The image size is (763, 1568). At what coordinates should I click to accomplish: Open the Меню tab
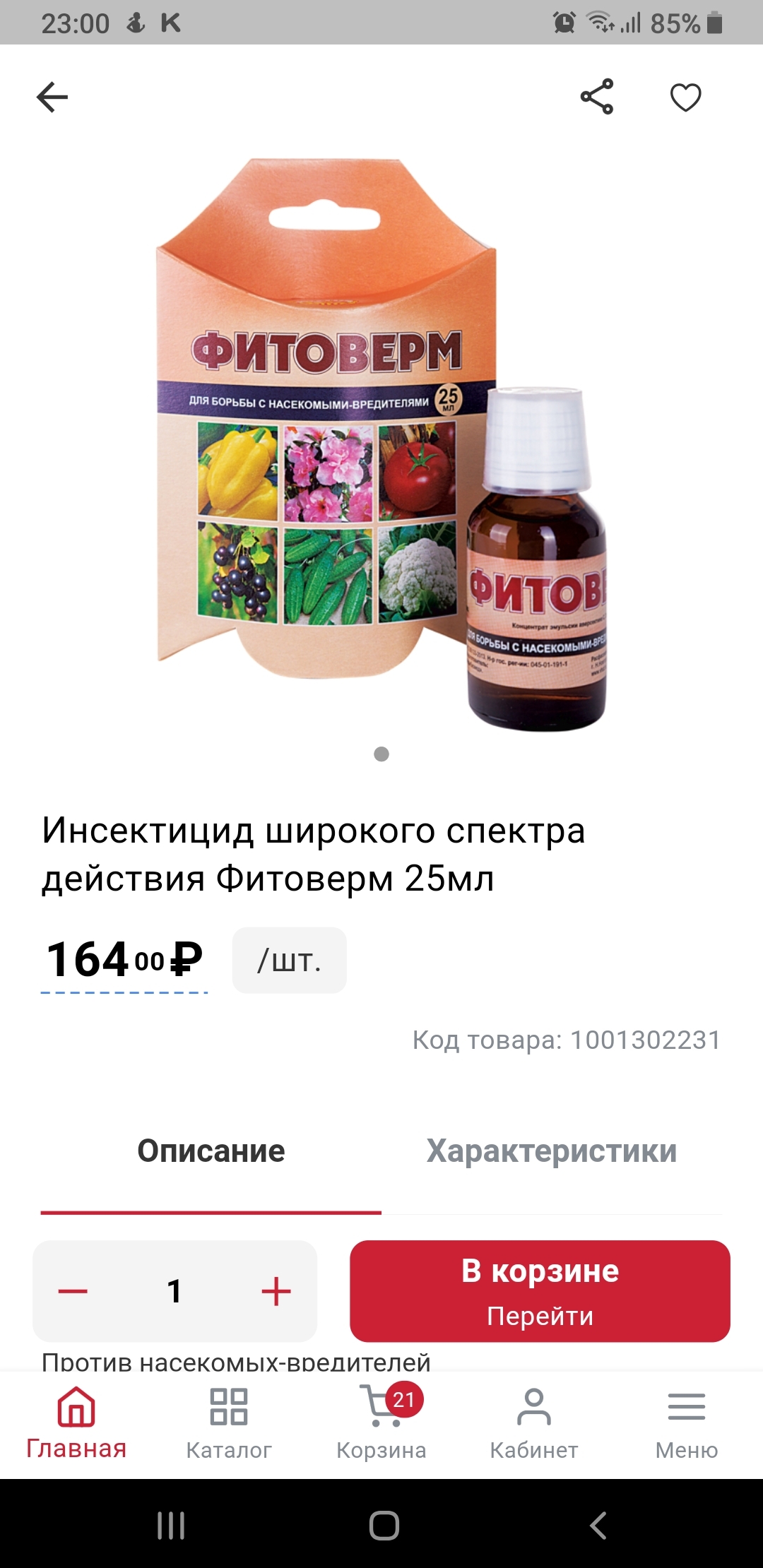pos(686,1421)
